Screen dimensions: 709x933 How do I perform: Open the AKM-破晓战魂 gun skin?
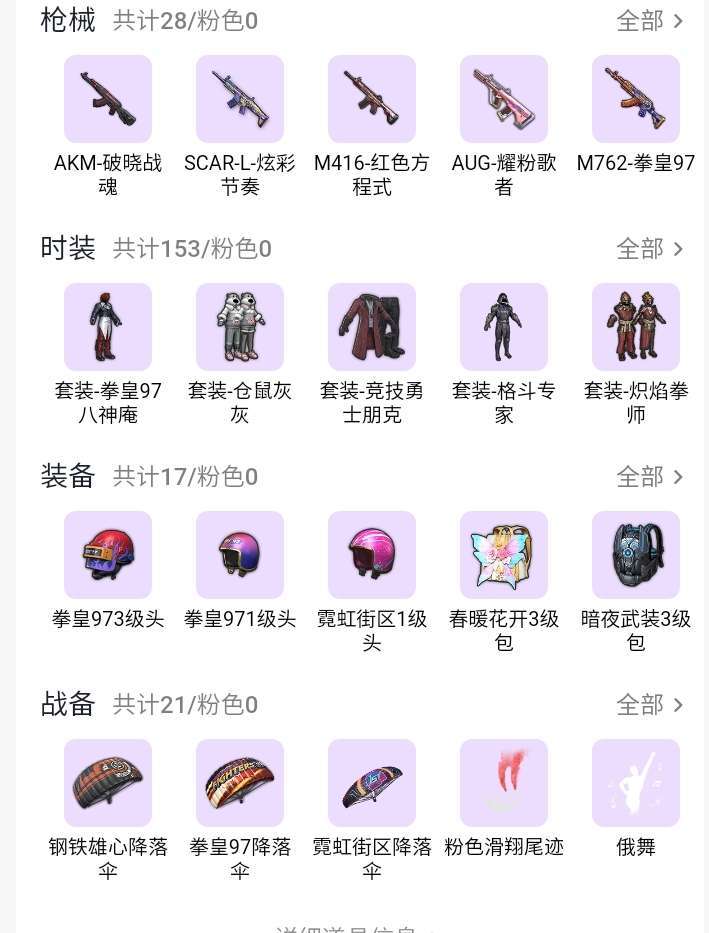108,99
